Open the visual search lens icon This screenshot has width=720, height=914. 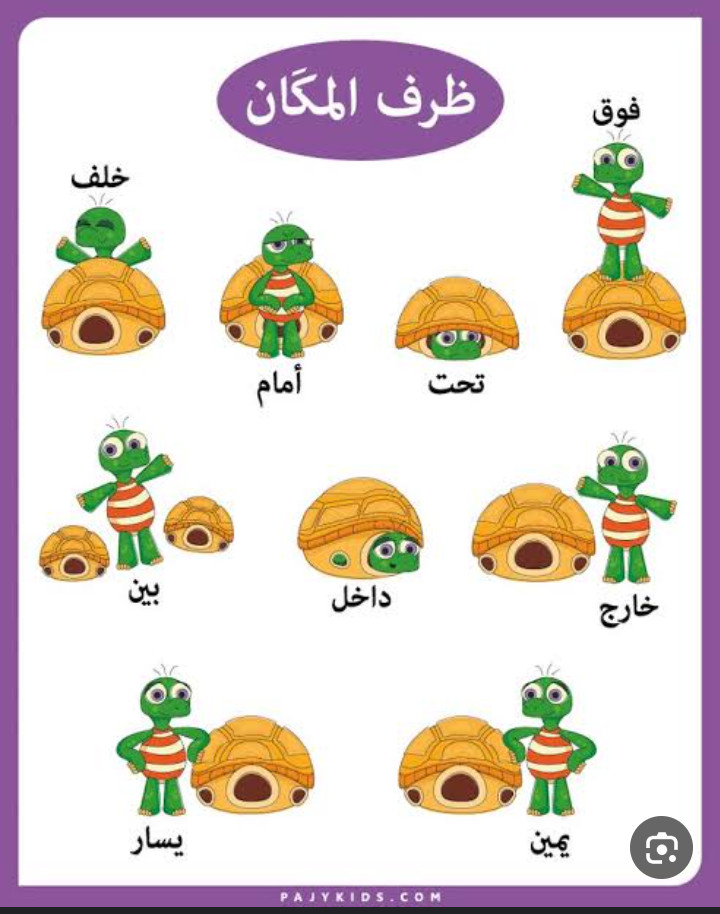[661, 849]
